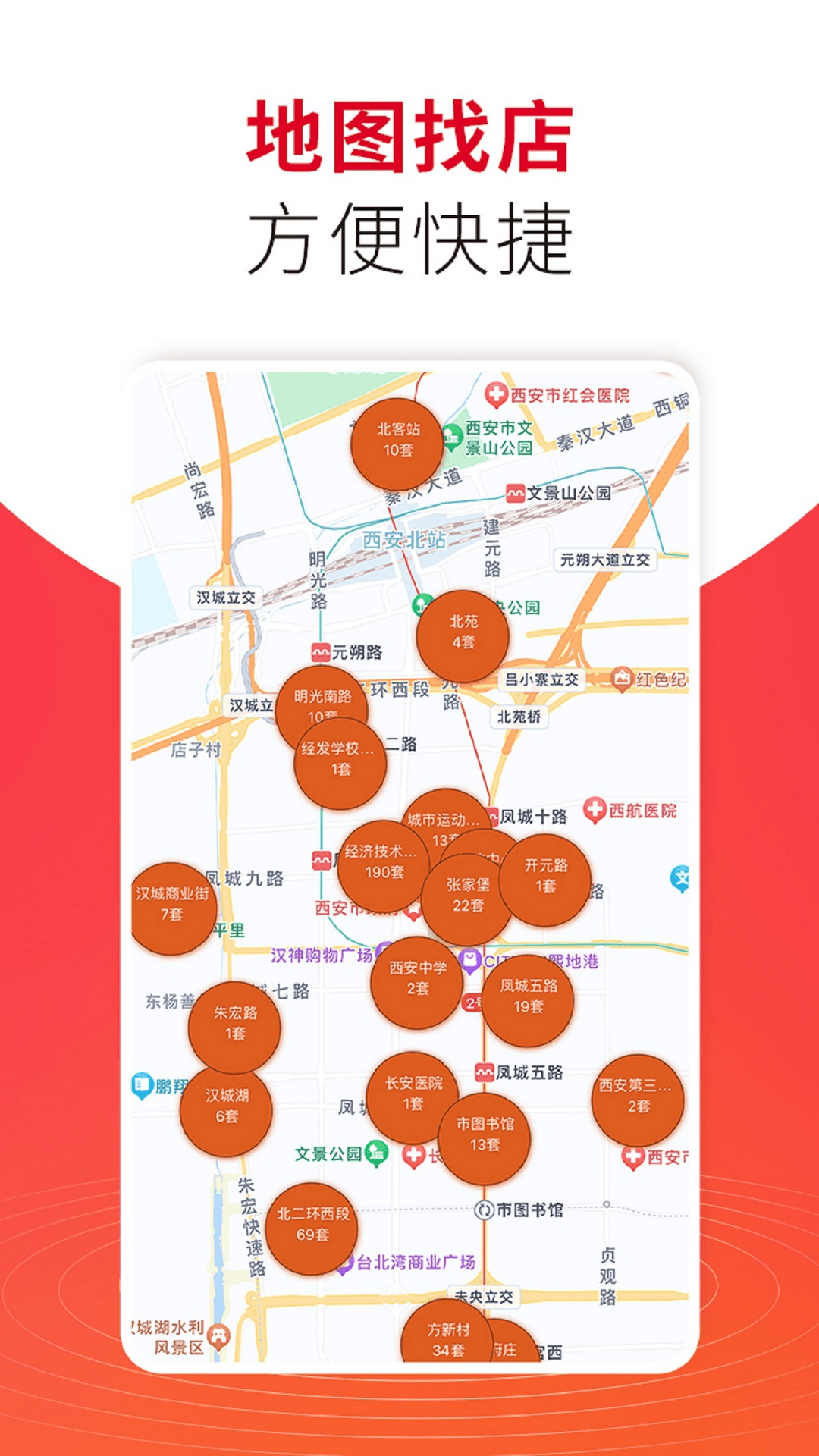Select the 市图书馆 13套 marker
This screenshot has width=819, height=1456.
coord(486,1137)
